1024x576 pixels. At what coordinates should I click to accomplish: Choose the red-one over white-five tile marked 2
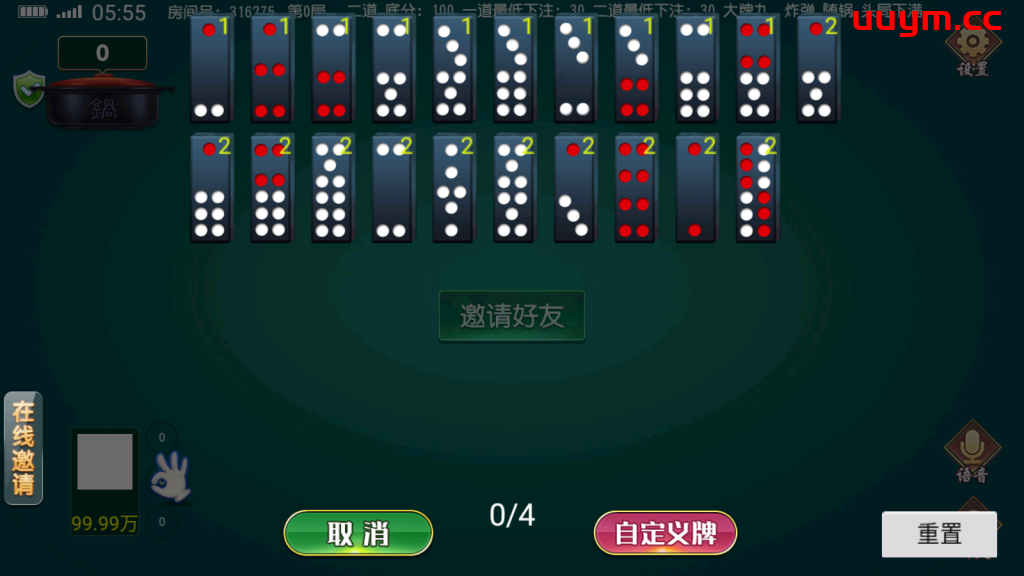(x=817, y=70)
